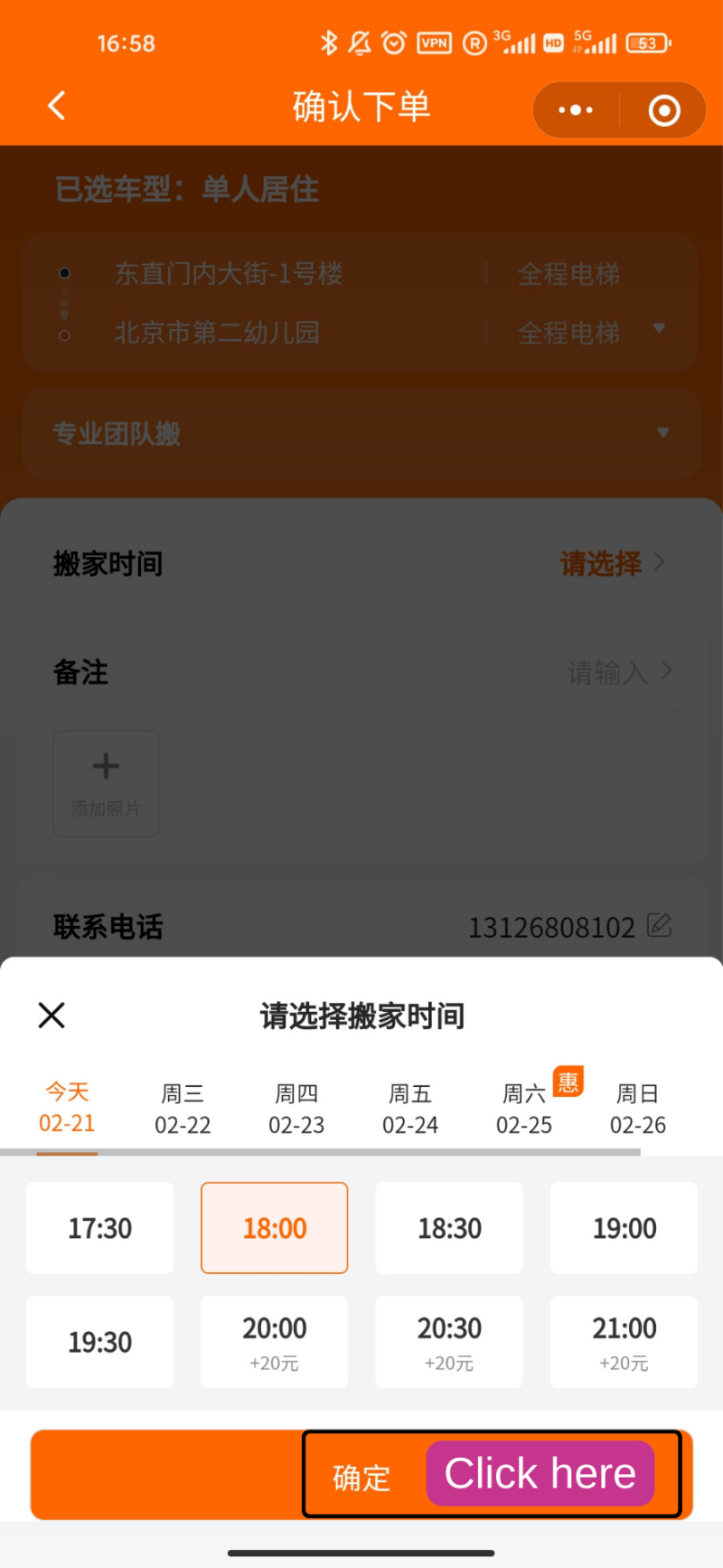This screenshot has width=723, height=1568.
Task: Close the mini program via circle icon
Action: (x=664, y=110)
